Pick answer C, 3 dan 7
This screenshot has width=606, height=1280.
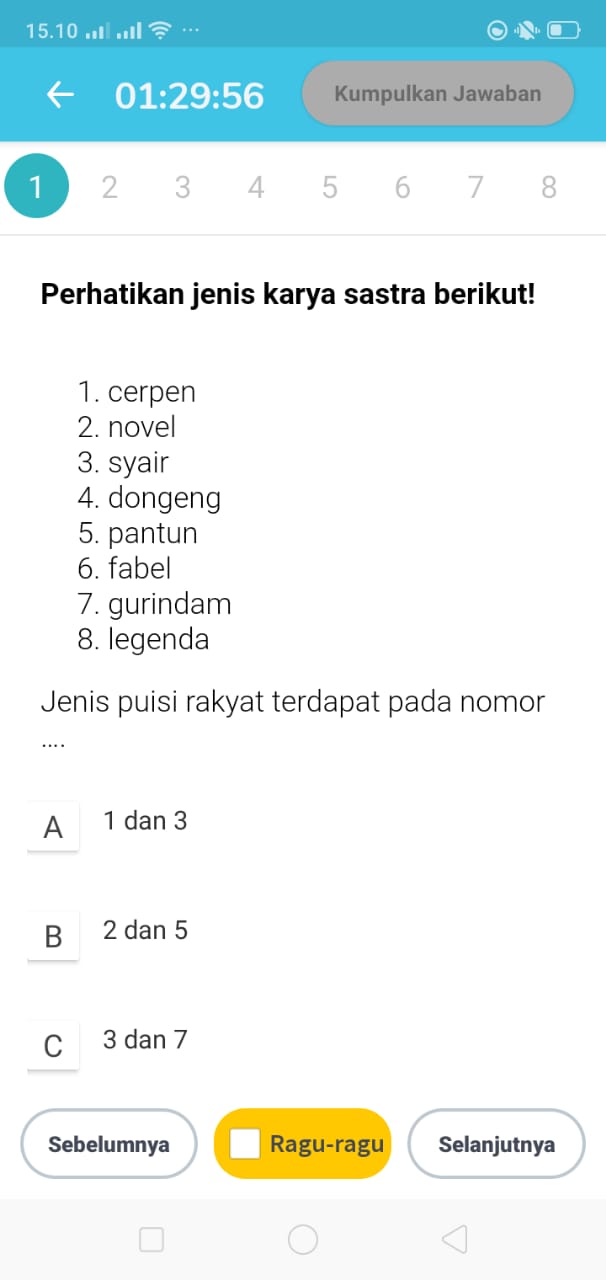click(53, 1045)
